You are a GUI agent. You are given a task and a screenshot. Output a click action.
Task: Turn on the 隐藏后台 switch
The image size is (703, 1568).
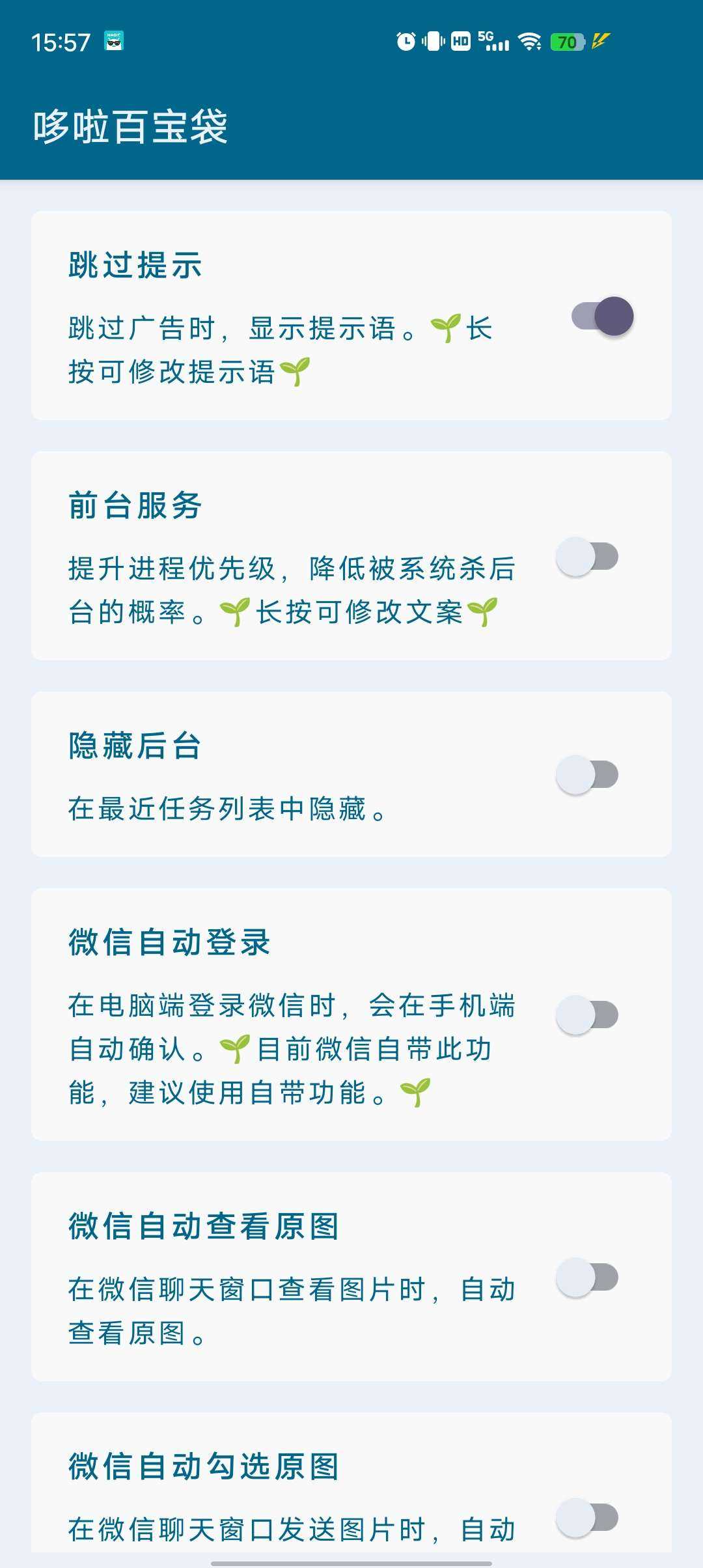click(587, 775)
